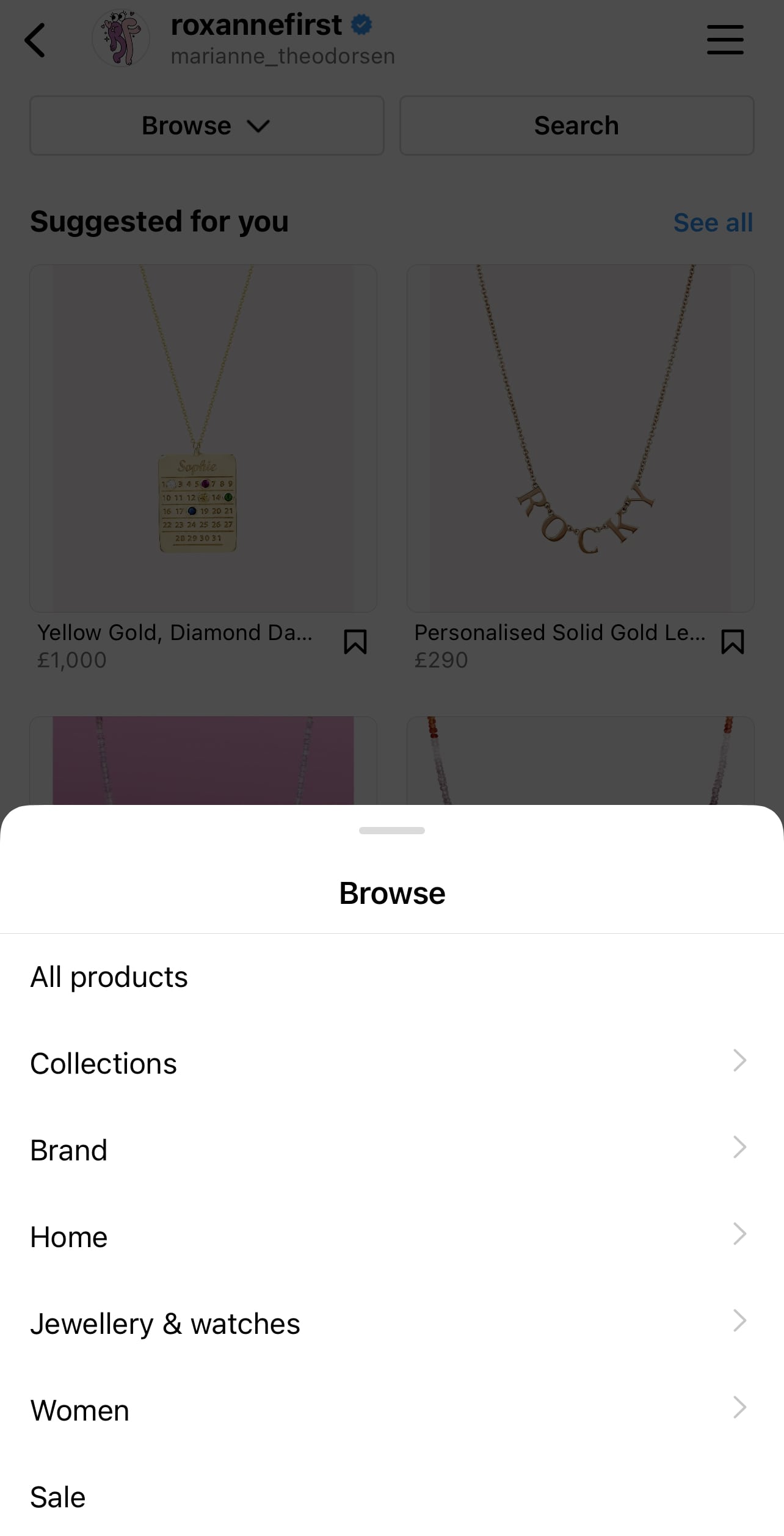Image resolution: width=784 pixels, height=1536 pixels.
Task: Select Jewellery & watches from the Browse sheet
Action: (165, 1323)
